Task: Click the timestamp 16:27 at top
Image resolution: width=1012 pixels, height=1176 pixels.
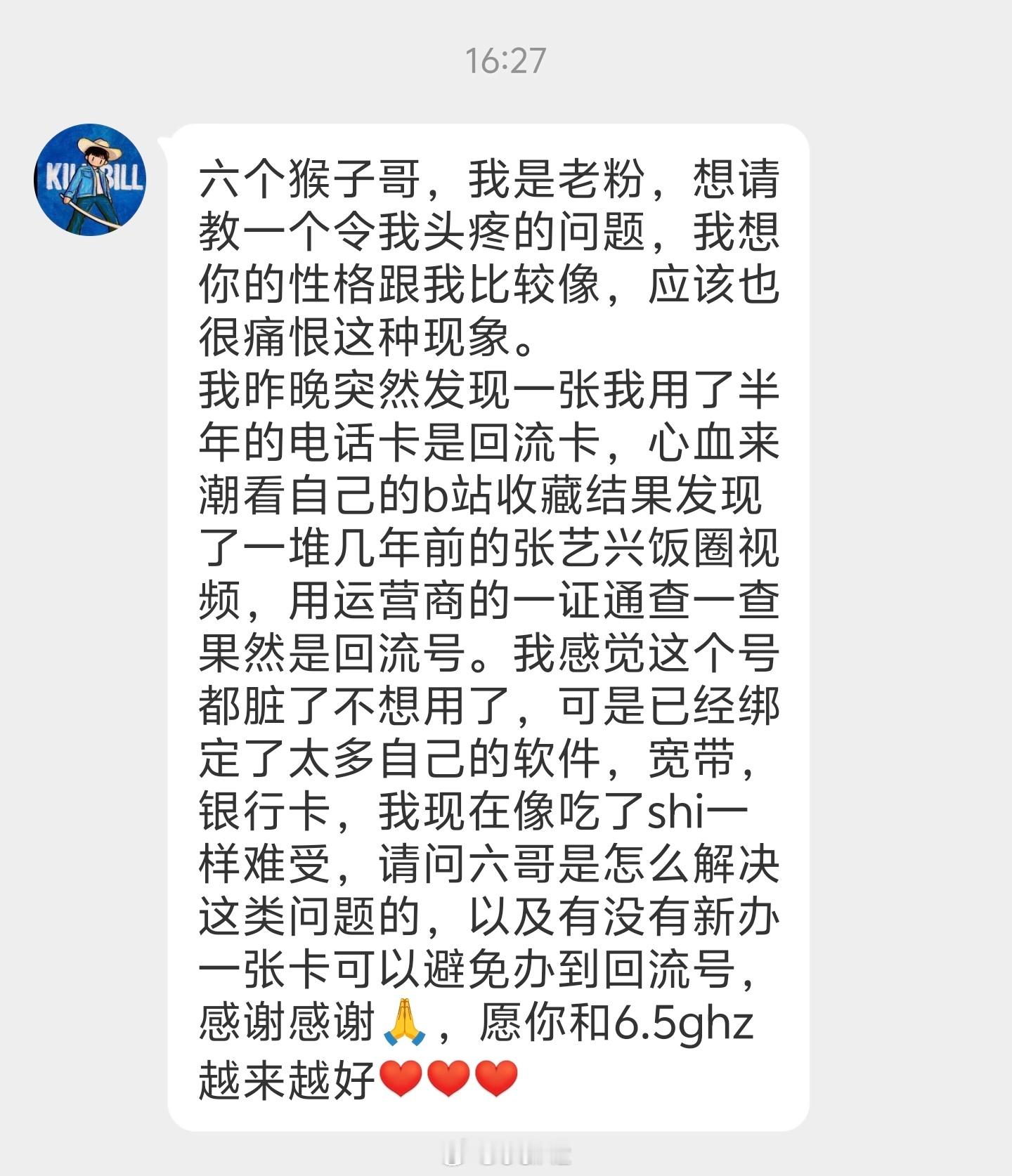Action: [505, 62]
